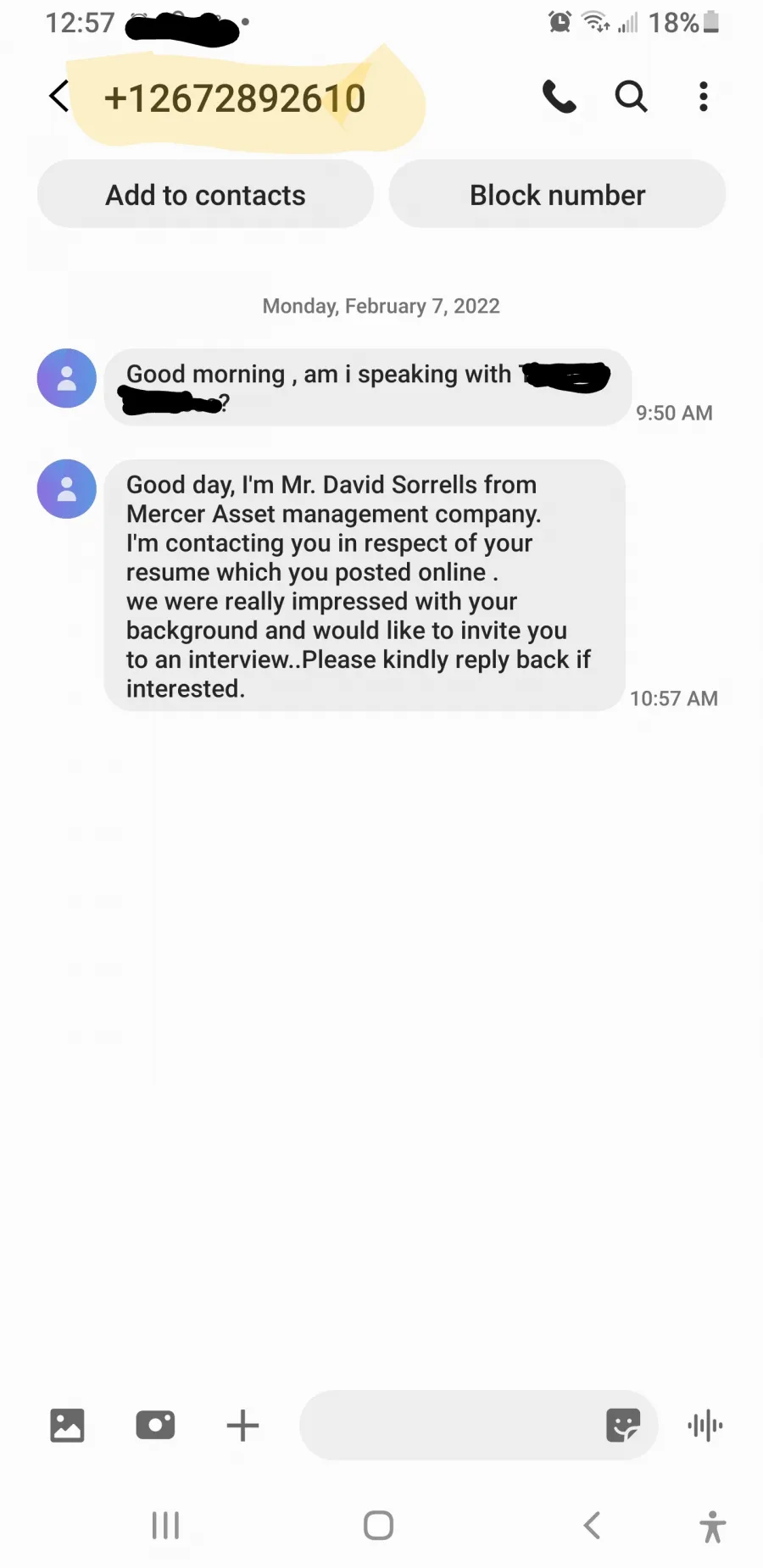Viewport: 763px width, 1568px height.
Task: Search within this conversation
Action: click(631, 97)
